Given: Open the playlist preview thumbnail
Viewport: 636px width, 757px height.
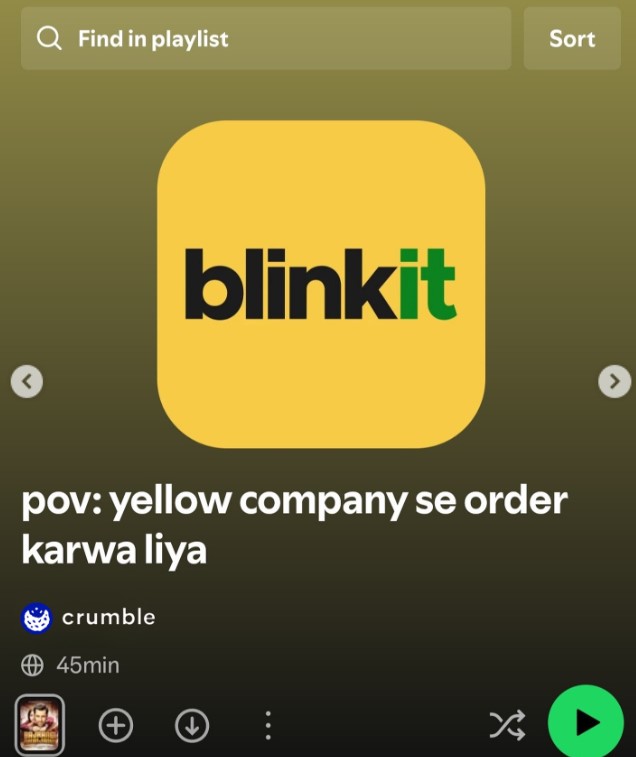Looking at the screenshot, I should tap(40, 725).
